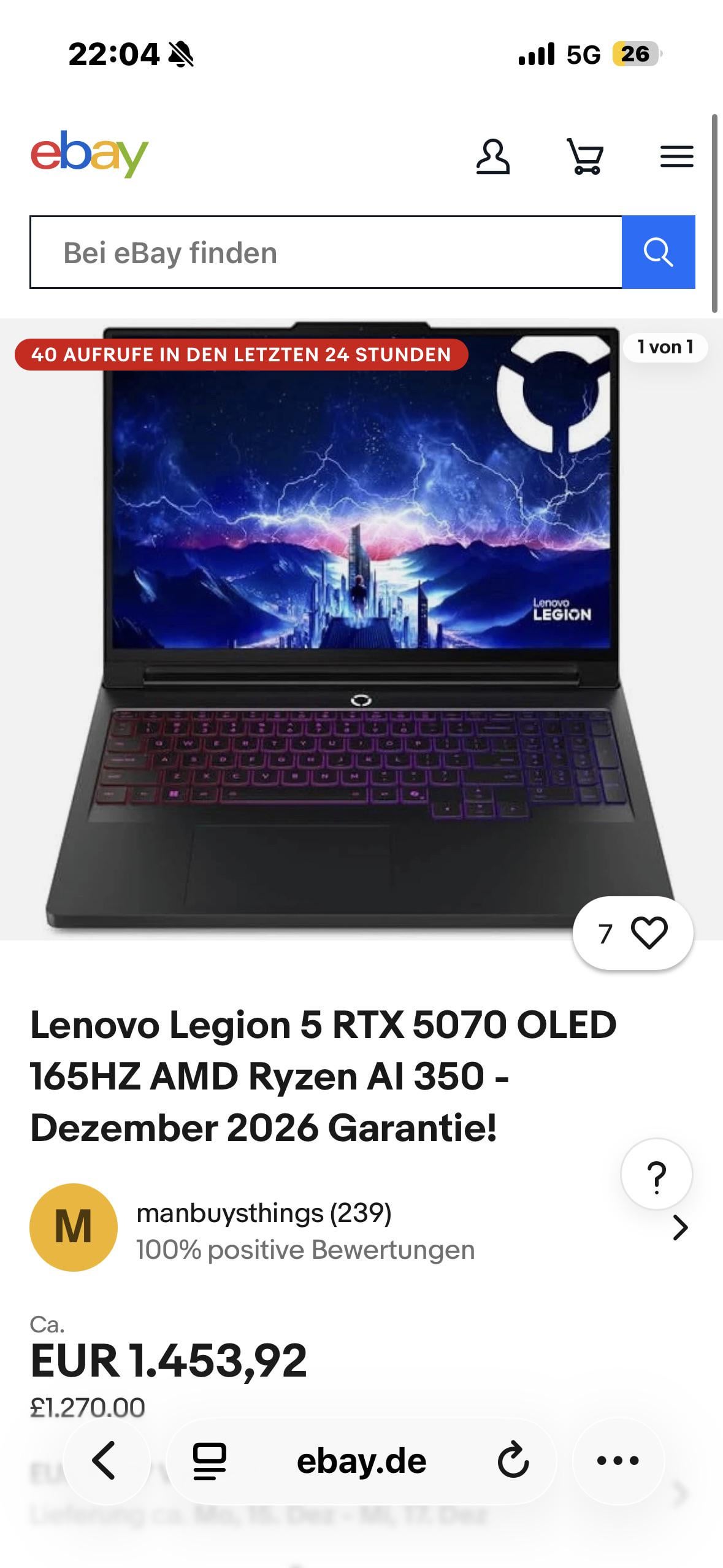Reload the current page

513,1461
